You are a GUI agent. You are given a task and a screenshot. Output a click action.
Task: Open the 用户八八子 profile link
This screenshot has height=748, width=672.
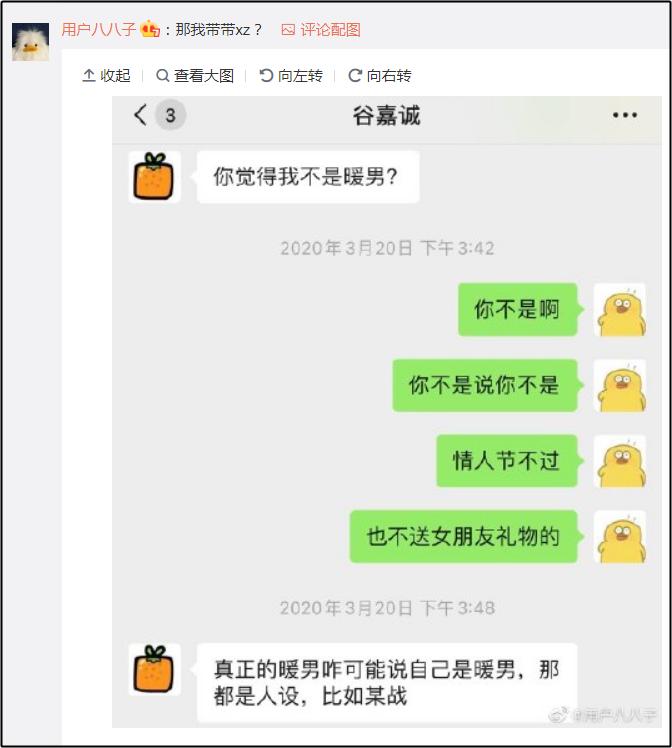click(98, 29)
